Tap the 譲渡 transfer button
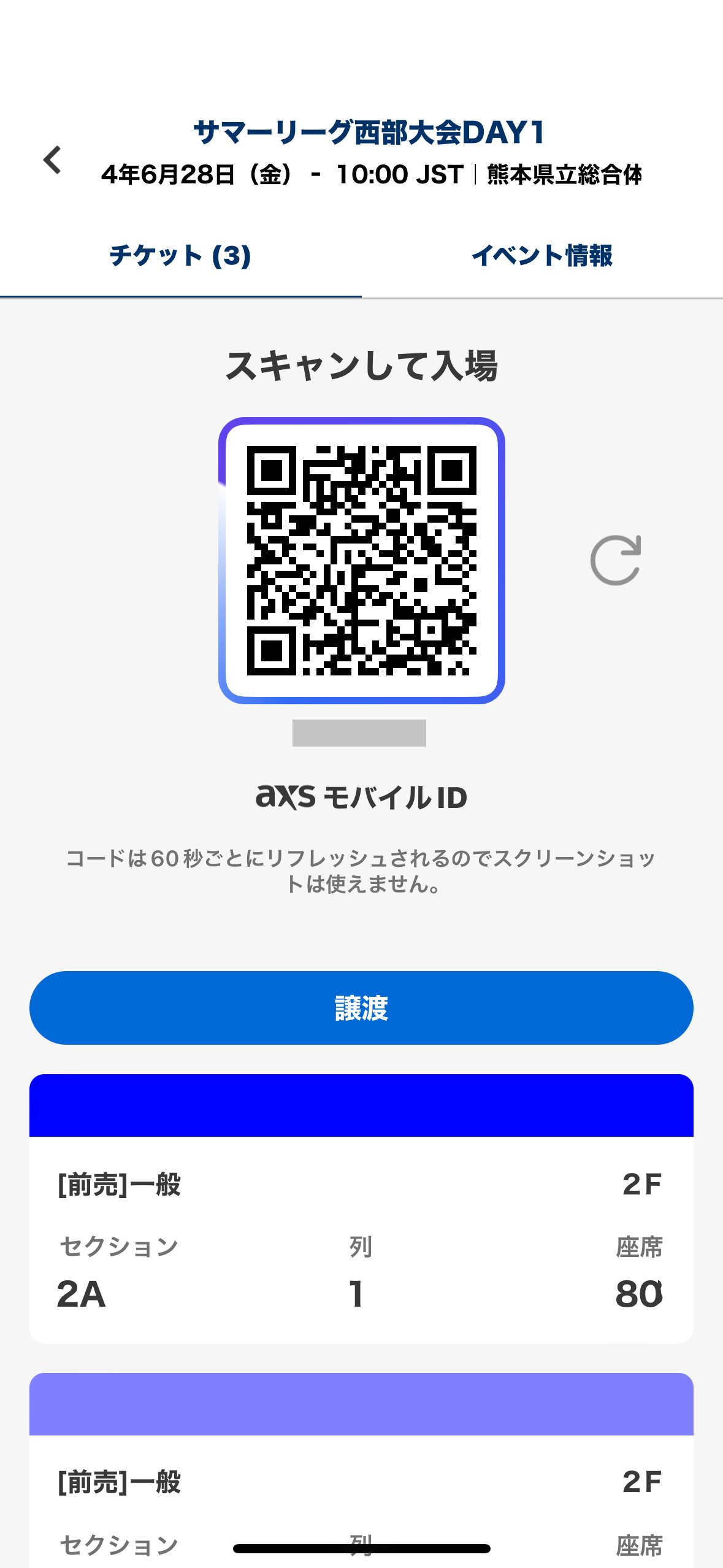Viewport: 723px width, 1568px height. tap(361, 1008)
